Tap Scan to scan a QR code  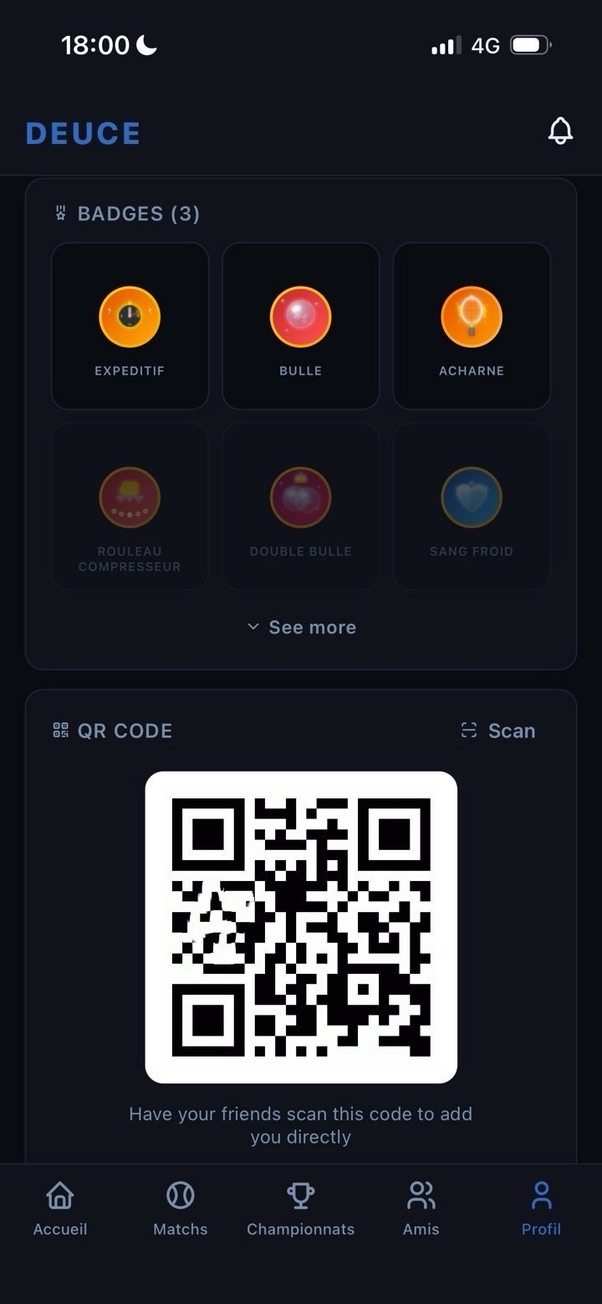(x=498, y=731)
